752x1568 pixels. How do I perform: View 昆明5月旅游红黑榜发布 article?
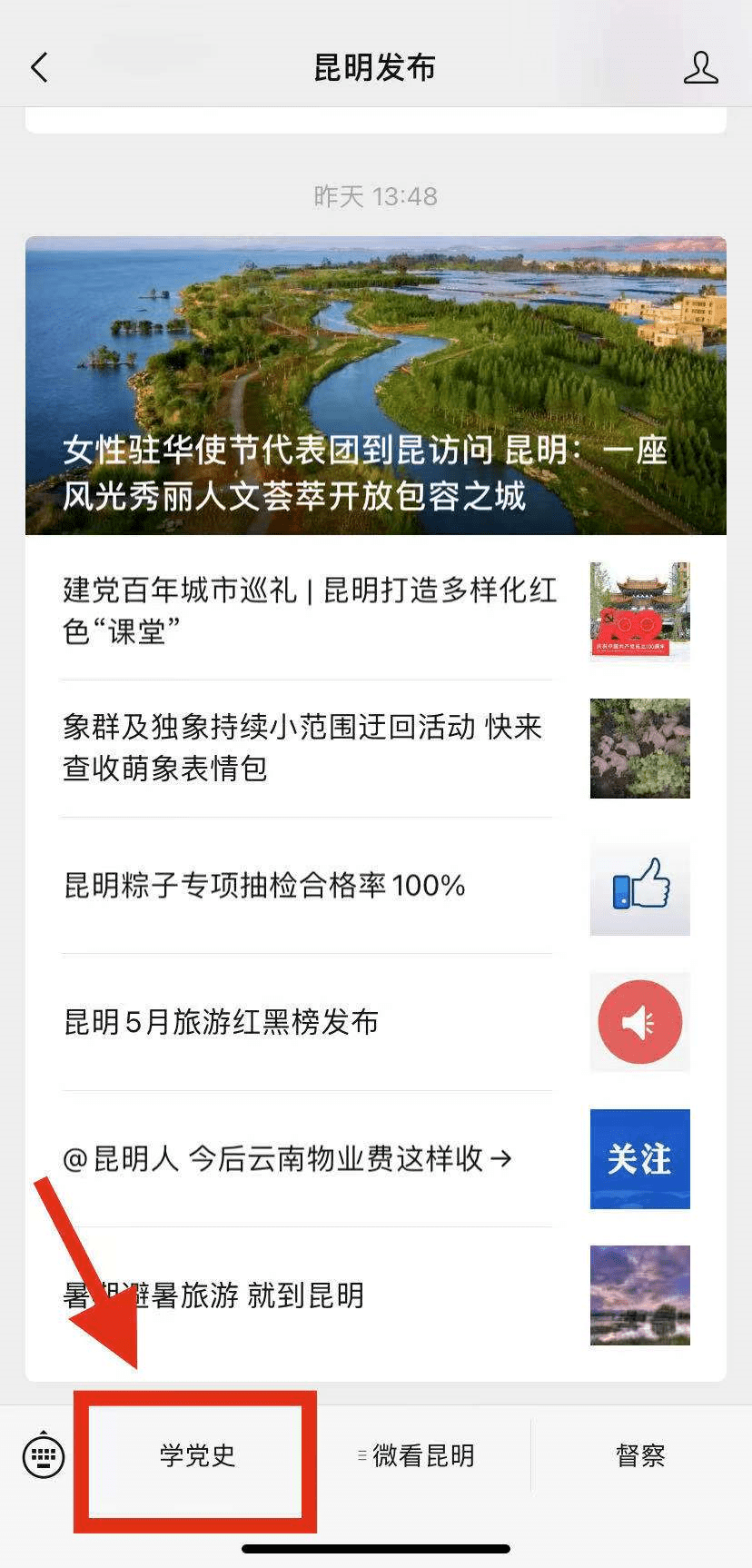[x=222, y=1022]
